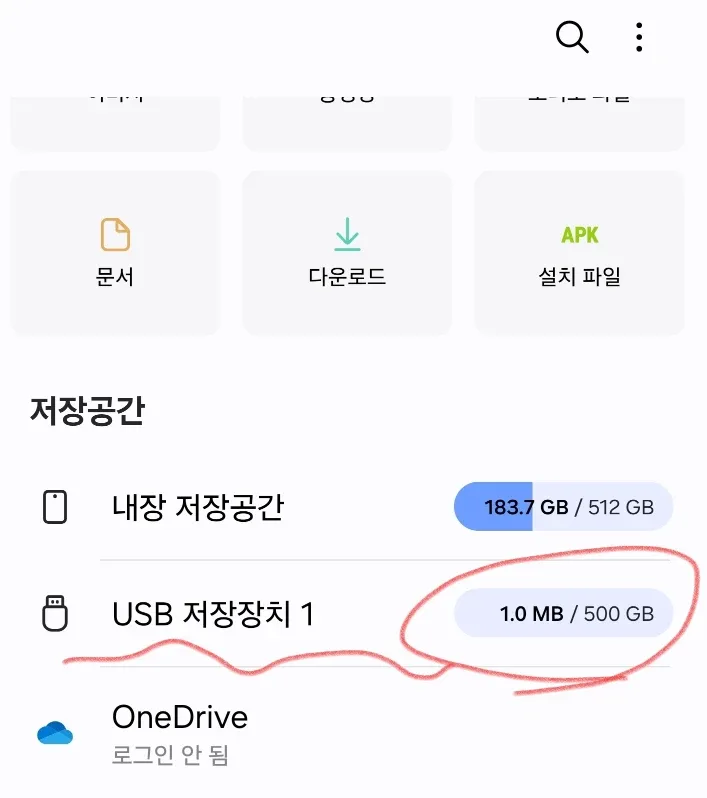Open the 문서 category
The height and width of the screenshot is (798, 707).
pos(115,252)
